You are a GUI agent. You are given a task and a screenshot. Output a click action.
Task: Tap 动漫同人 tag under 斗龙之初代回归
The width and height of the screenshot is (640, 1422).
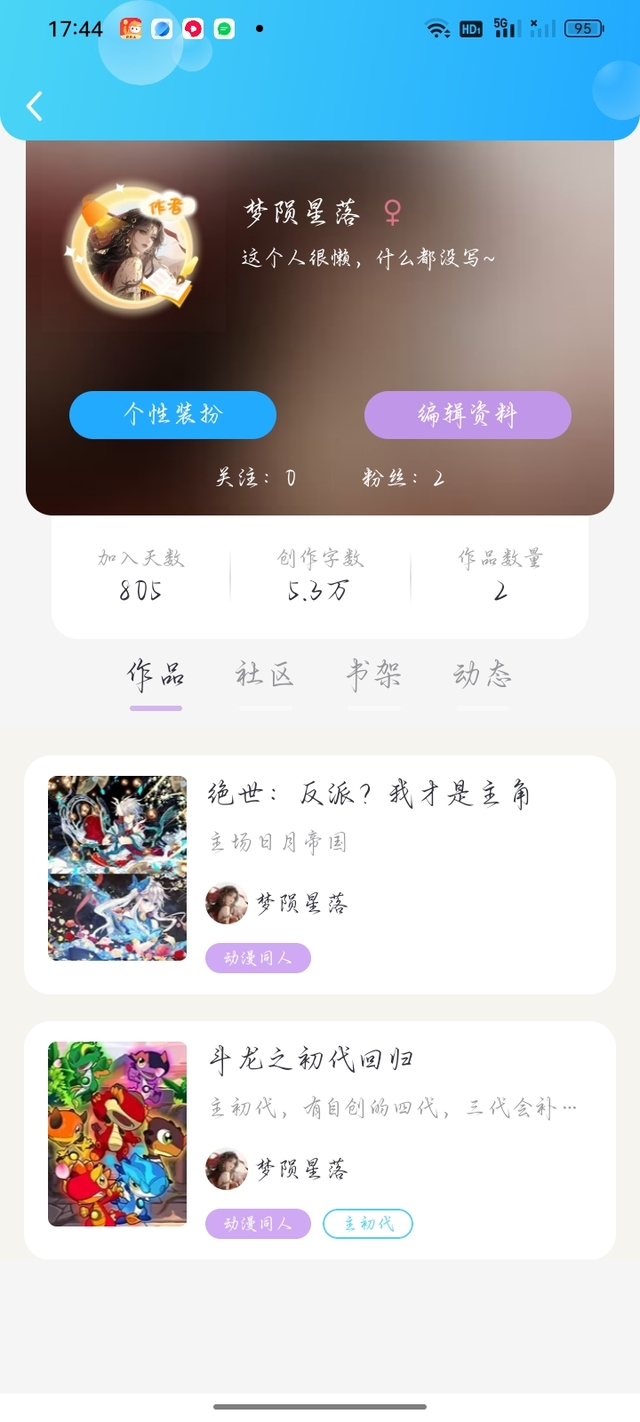pos(258,1224)
